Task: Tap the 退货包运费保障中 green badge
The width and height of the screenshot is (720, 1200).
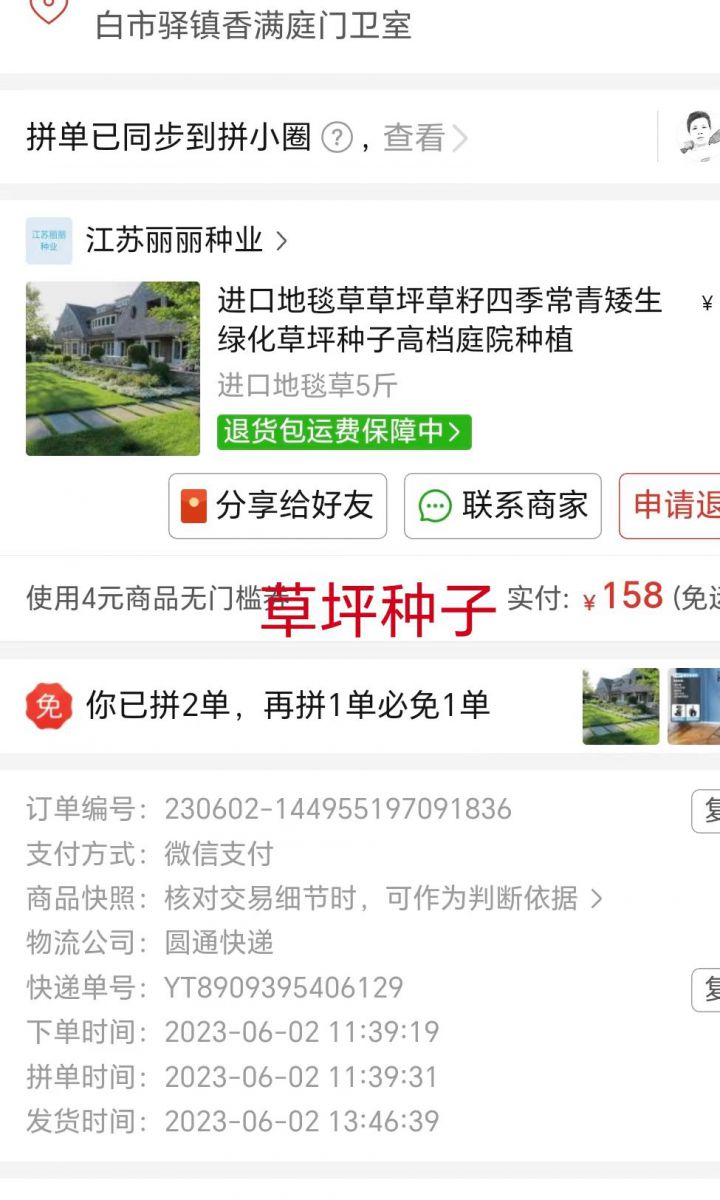Action: 343,432
